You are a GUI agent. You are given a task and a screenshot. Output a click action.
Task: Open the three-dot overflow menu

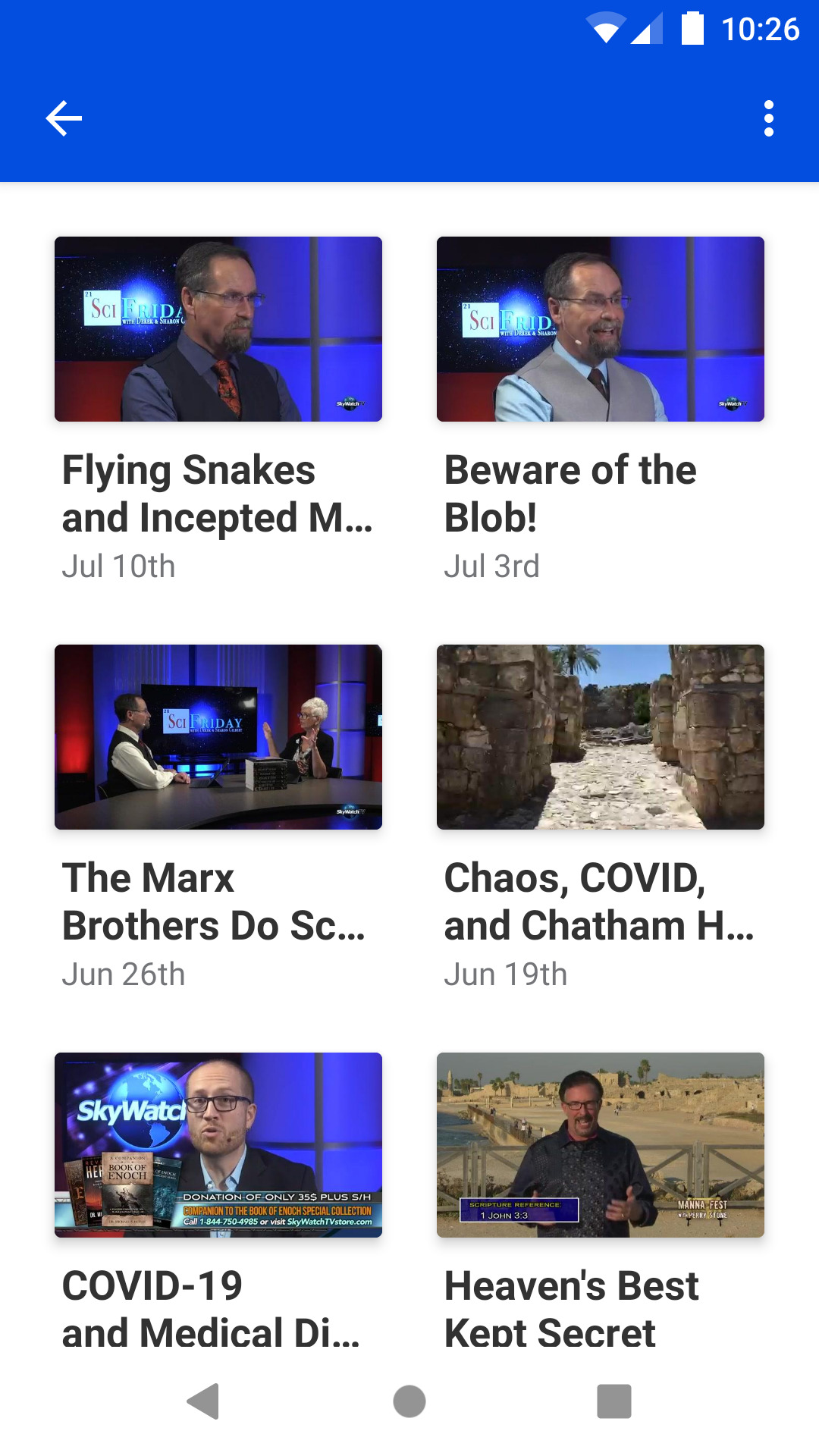pos(770,118)
